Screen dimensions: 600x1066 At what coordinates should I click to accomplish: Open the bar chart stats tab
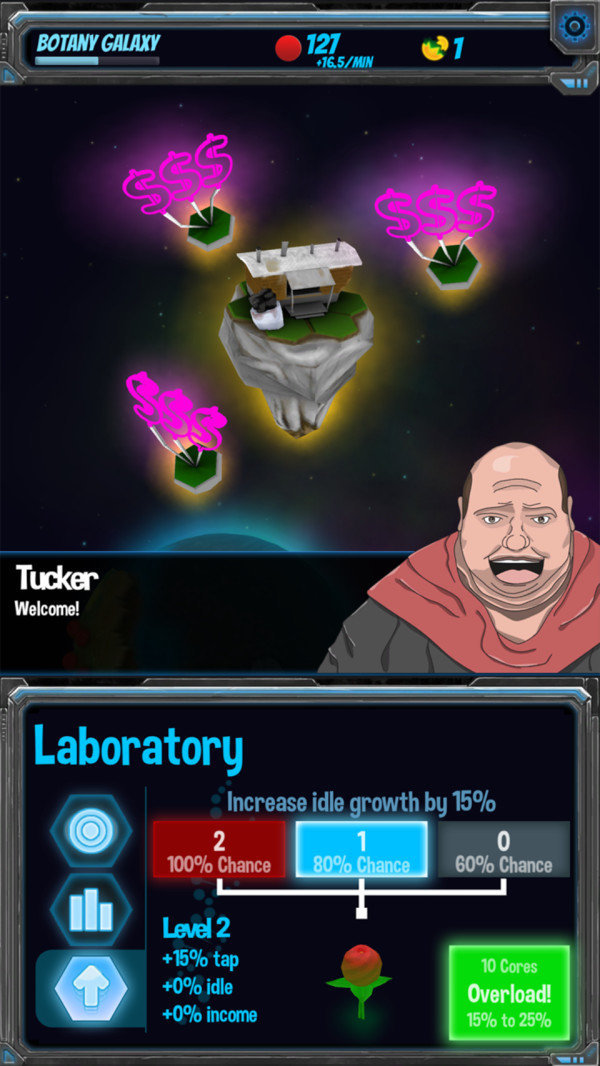(91, 910)
